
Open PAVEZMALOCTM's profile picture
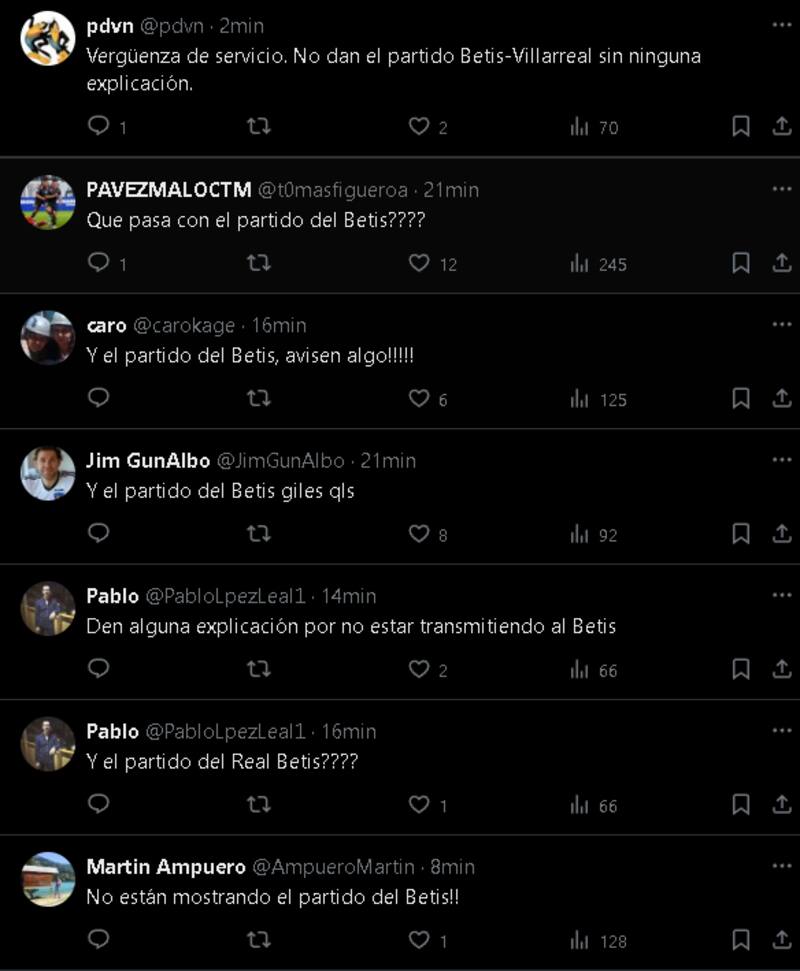[x=48, y=202]
